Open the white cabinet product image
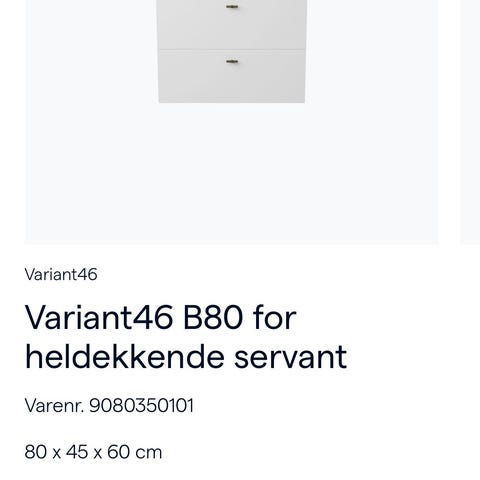The image size is (480, 480). [231, 122]
